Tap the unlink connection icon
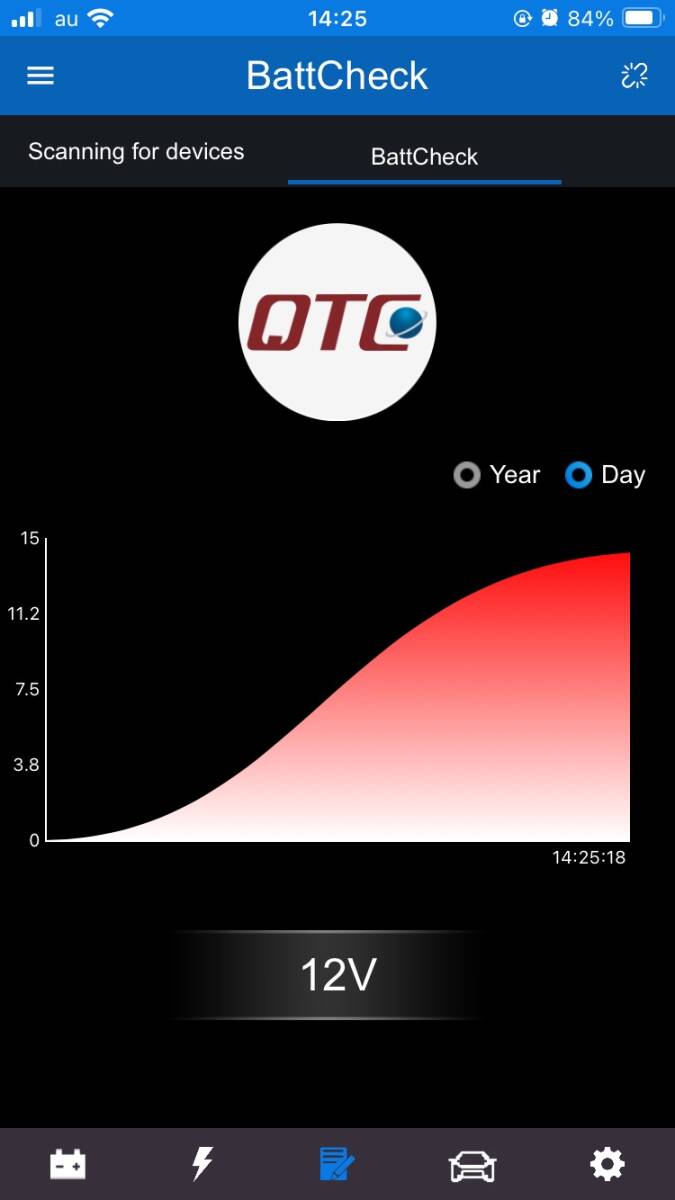675x1200 pixels. [634, 76]
